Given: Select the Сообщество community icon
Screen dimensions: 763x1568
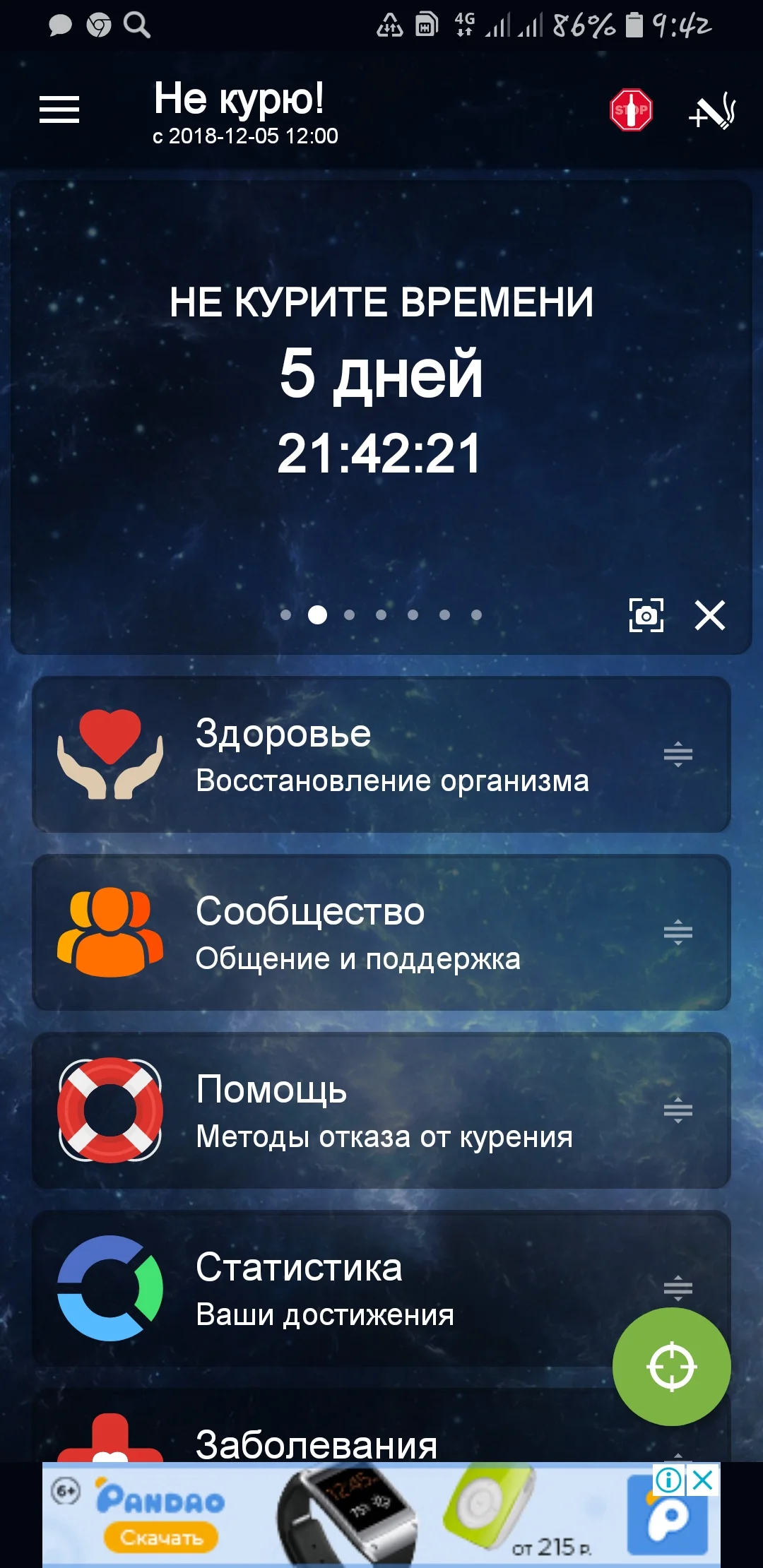Looking at the screenshot, I should [x=110, y=932].
